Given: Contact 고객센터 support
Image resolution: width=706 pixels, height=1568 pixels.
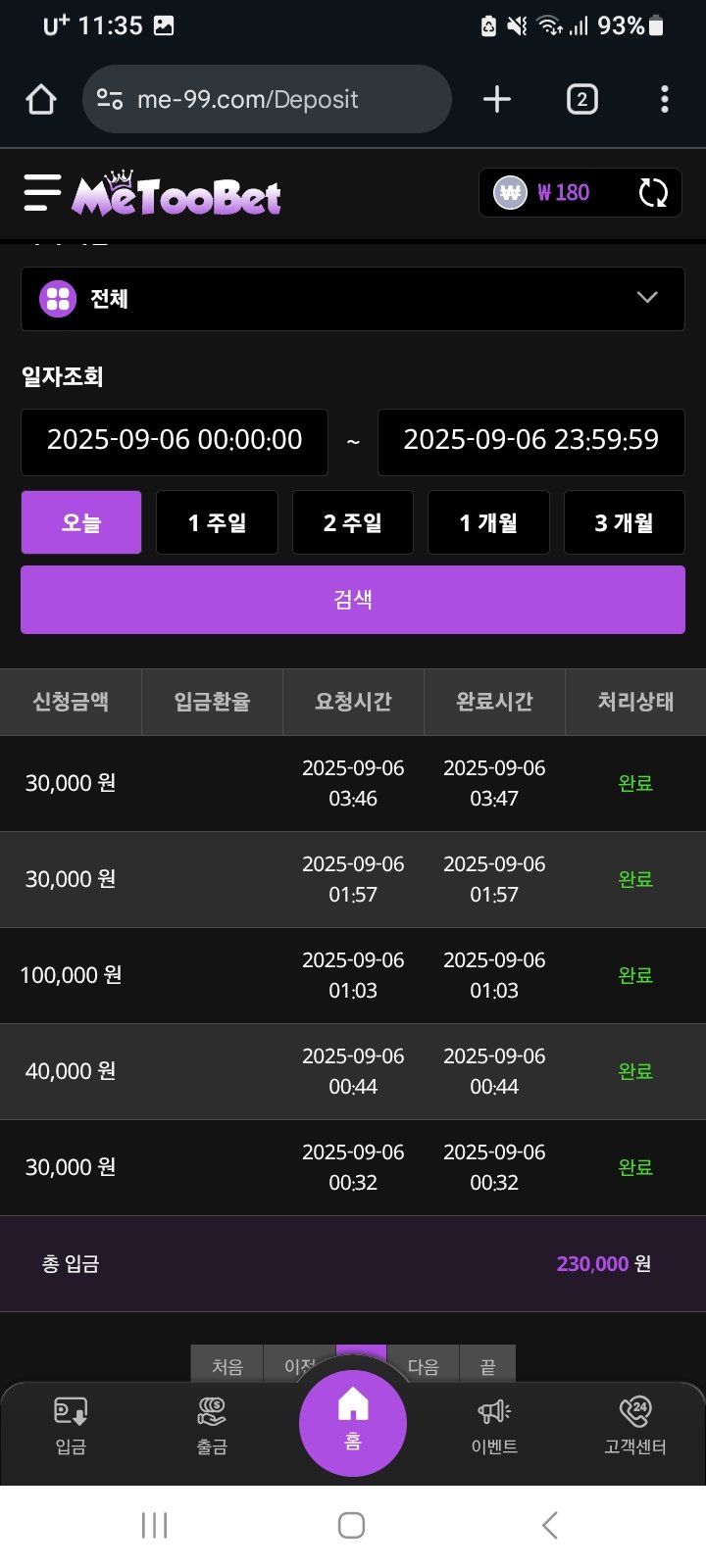Looking at the screenshot, I should 635,1425.
